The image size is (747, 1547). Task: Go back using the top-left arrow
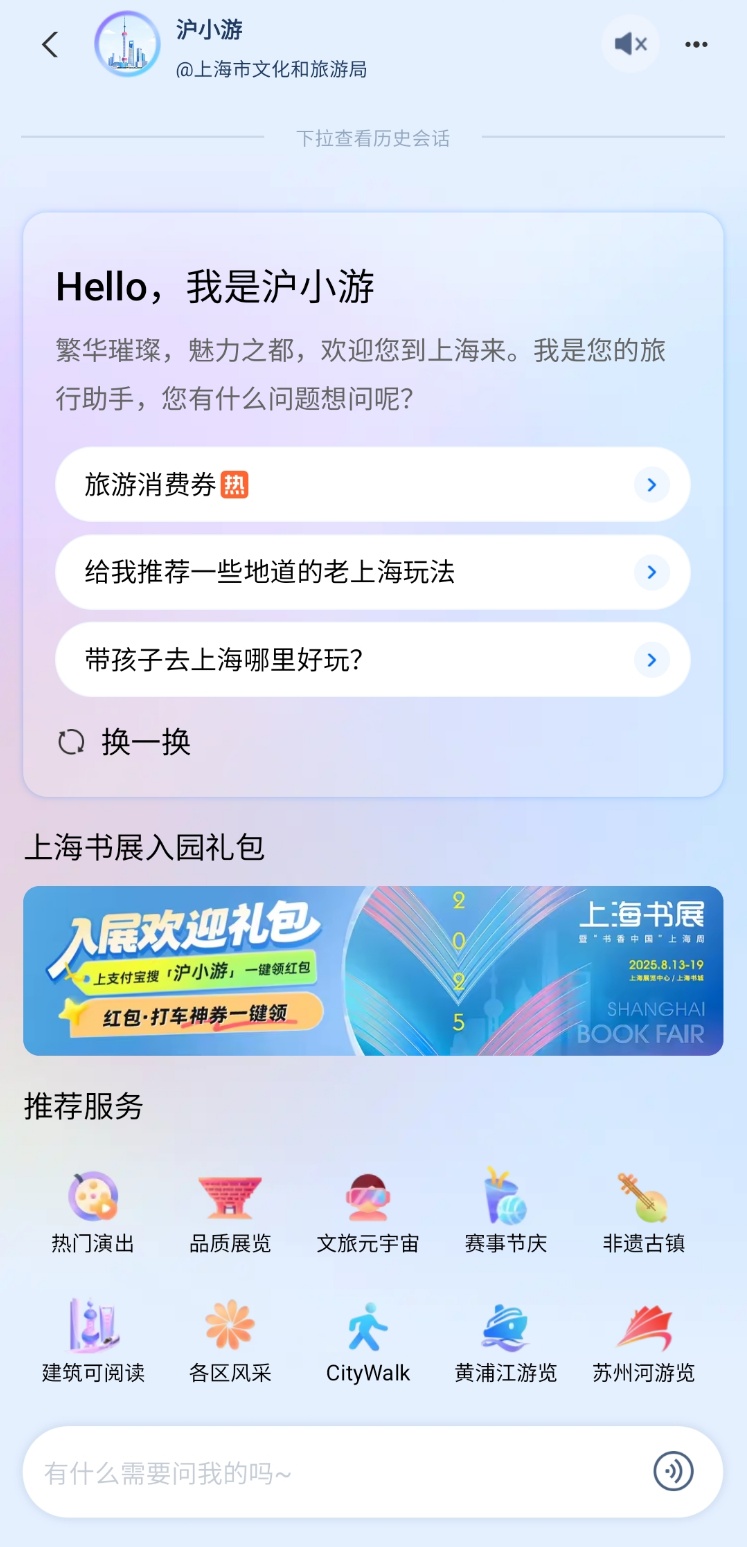(x=50, y=44)
